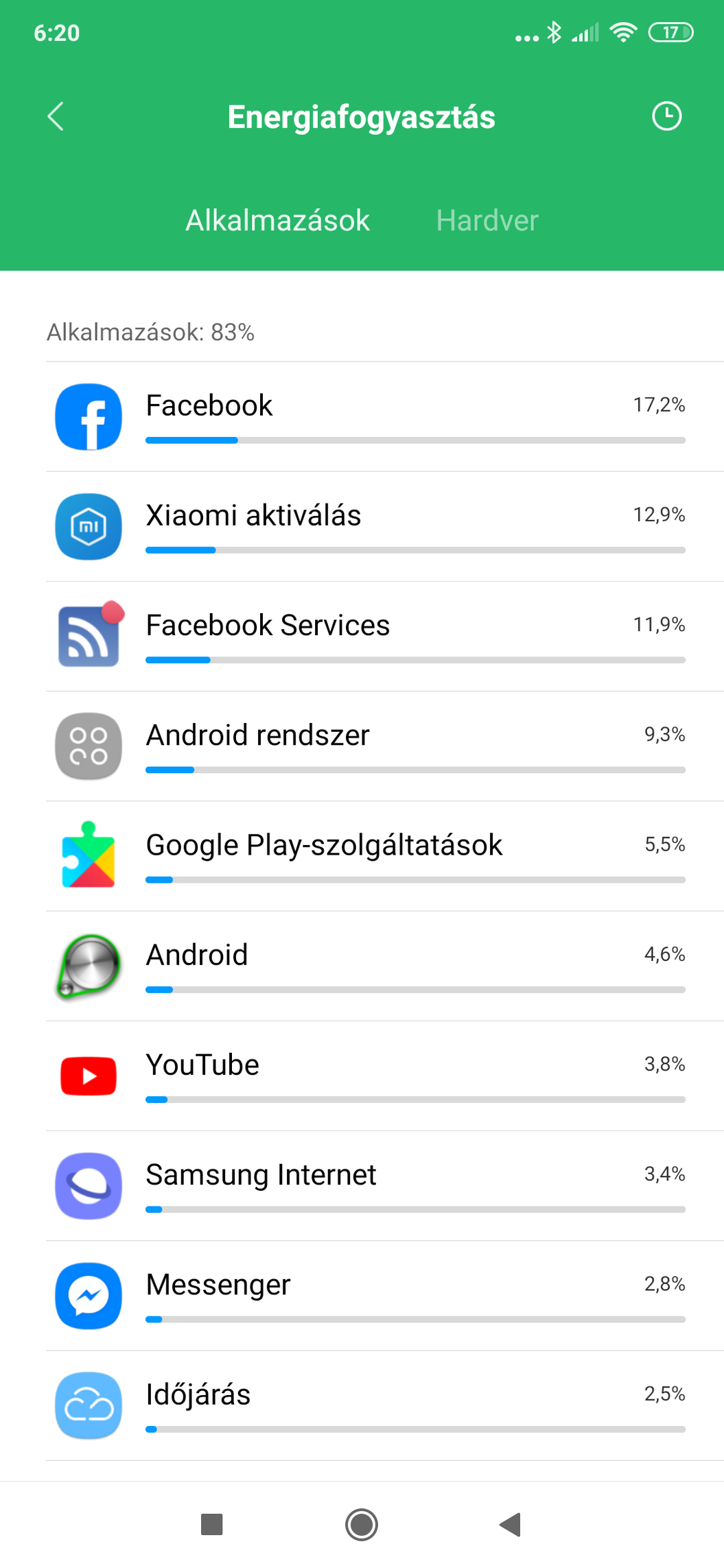The width and height of the screenshot is (724, 1568).
Task: Tap the system home button
Action: (362, 1525)
